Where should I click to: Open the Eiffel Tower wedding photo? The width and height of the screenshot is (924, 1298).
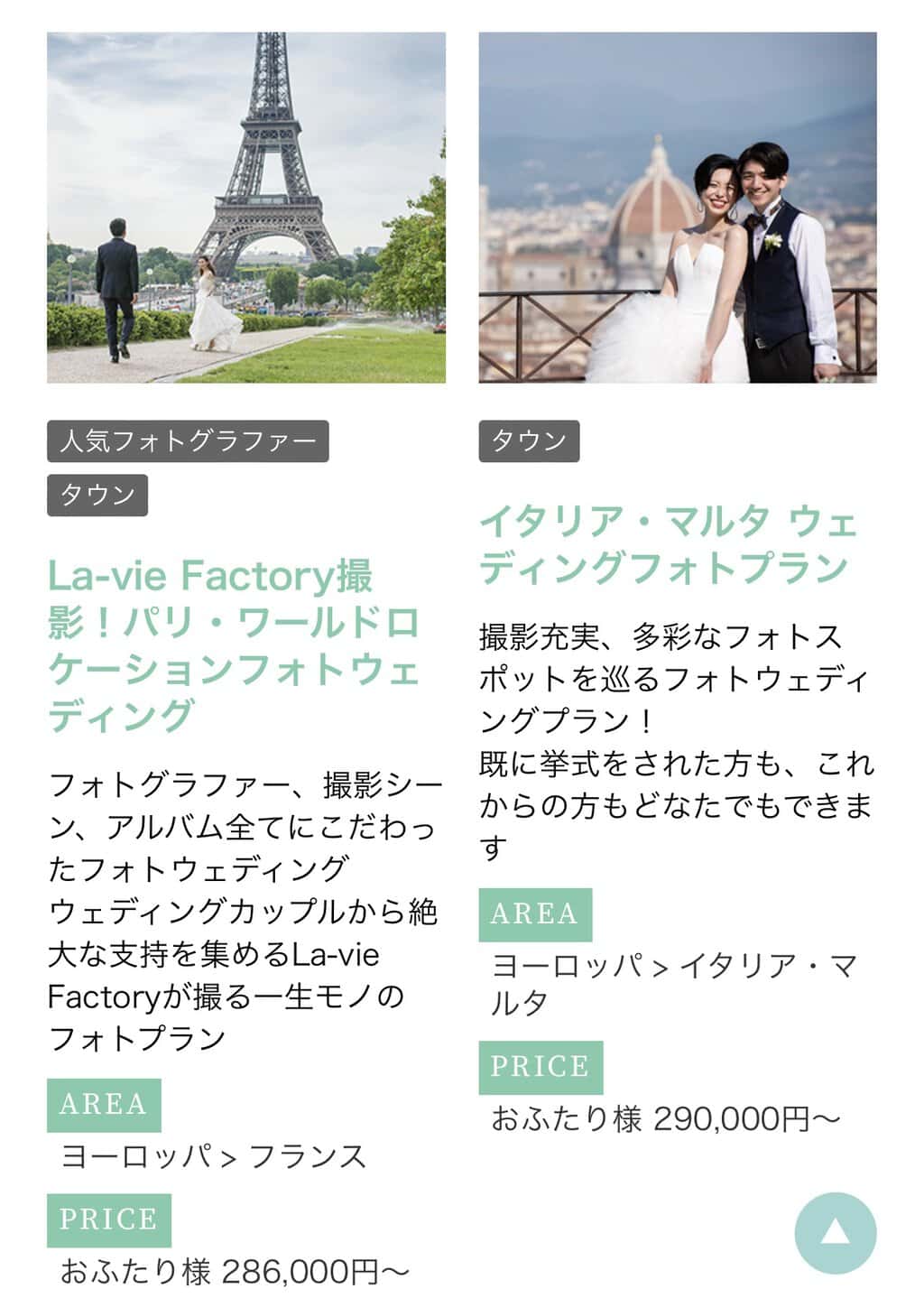tap(245, 208)
